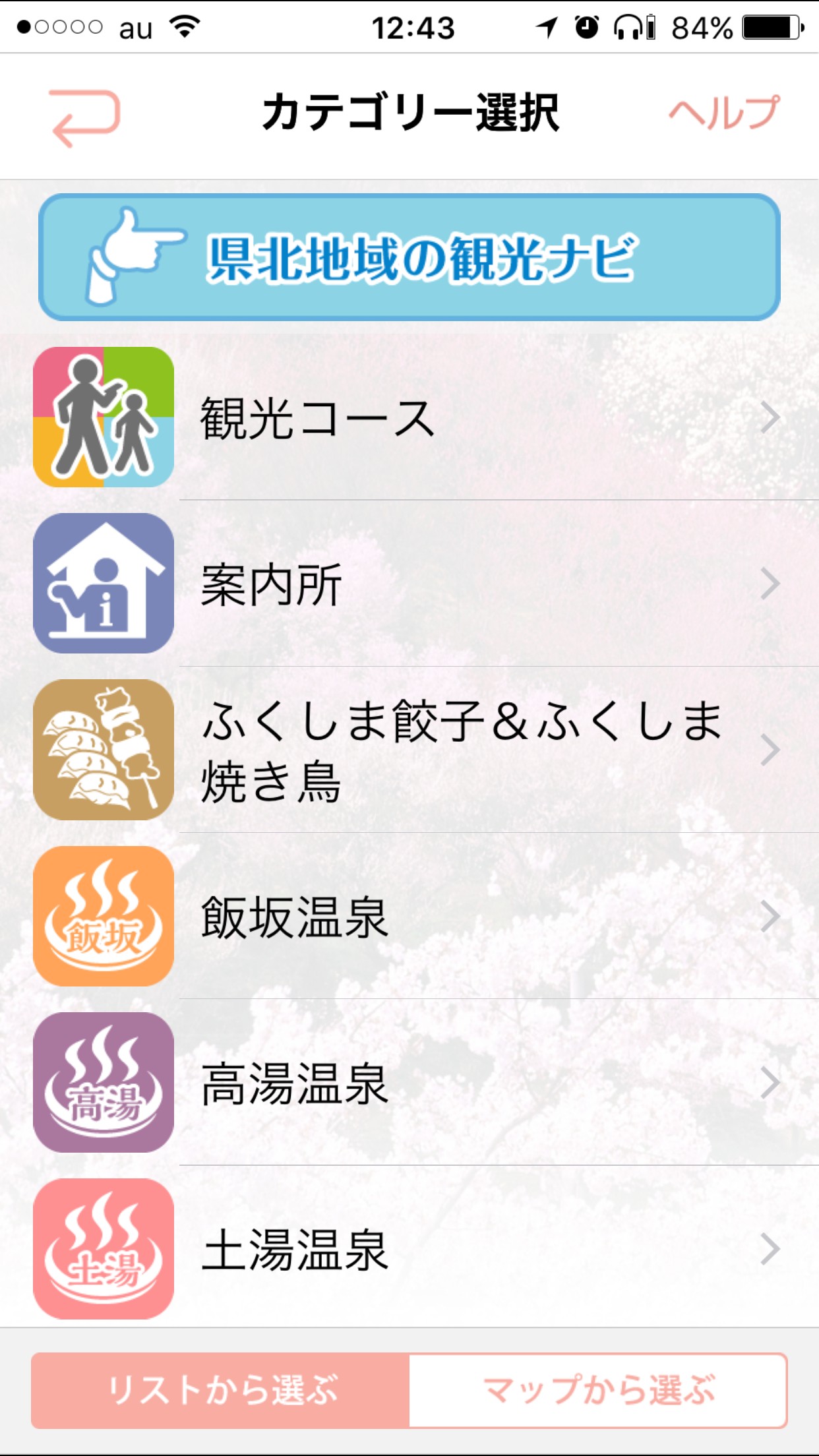Select the 案内所 category
The image size is (819, 1456).
click(409, 584)
